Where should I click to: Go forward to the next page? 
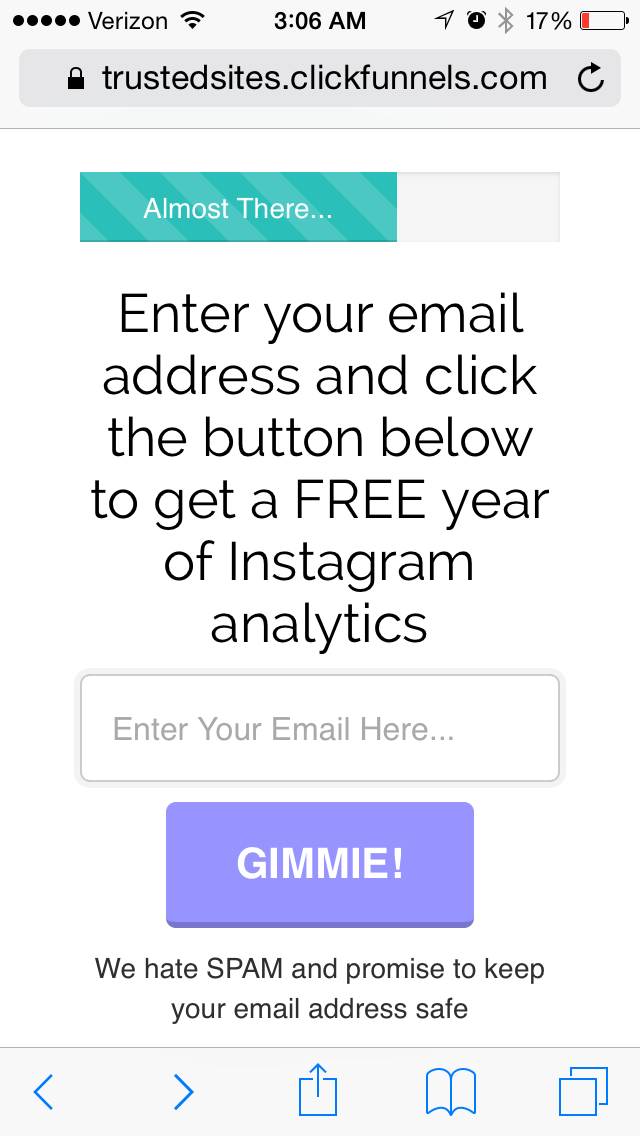(x=183, y=1091)
